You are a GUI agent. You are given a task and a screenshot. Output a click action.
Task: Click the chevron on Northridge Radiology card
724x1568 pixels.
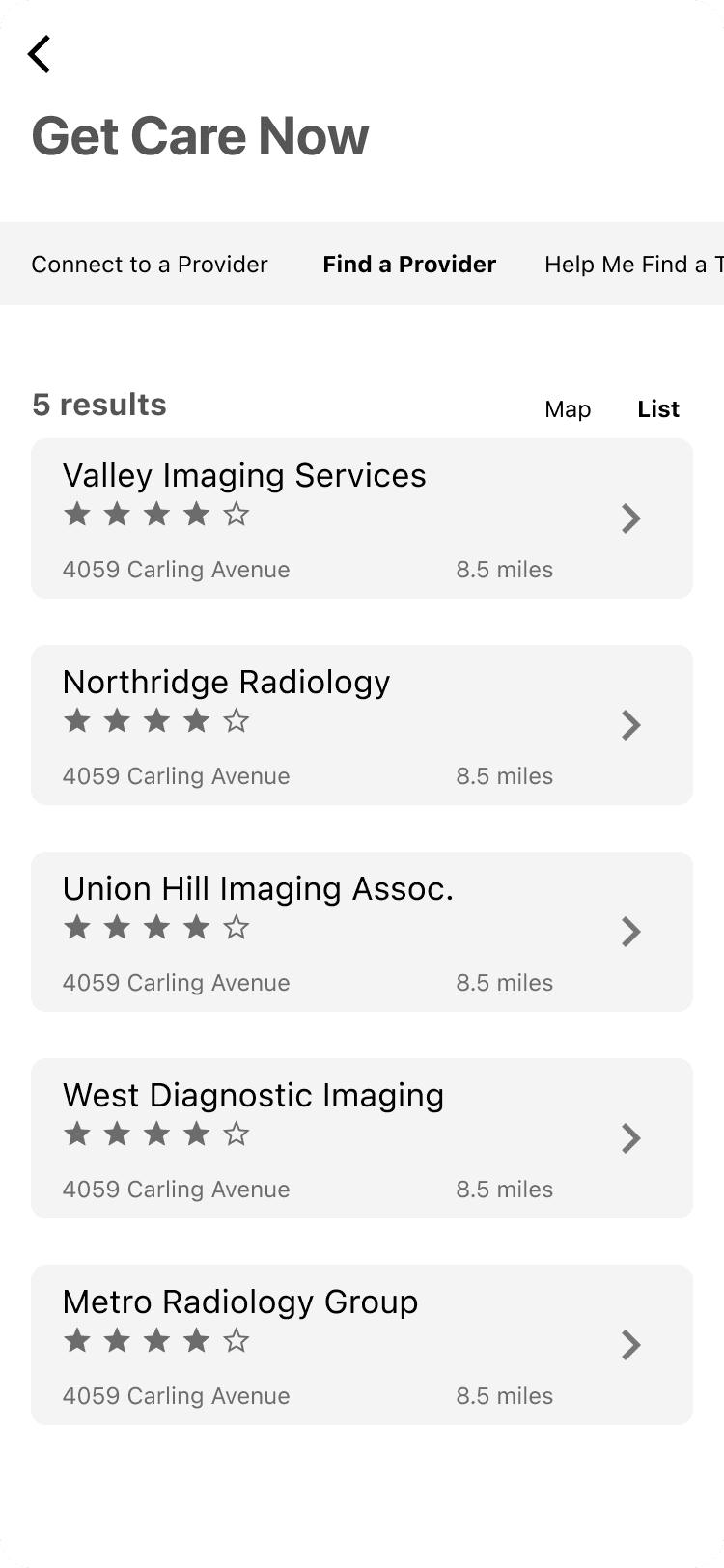click(630, 725)
